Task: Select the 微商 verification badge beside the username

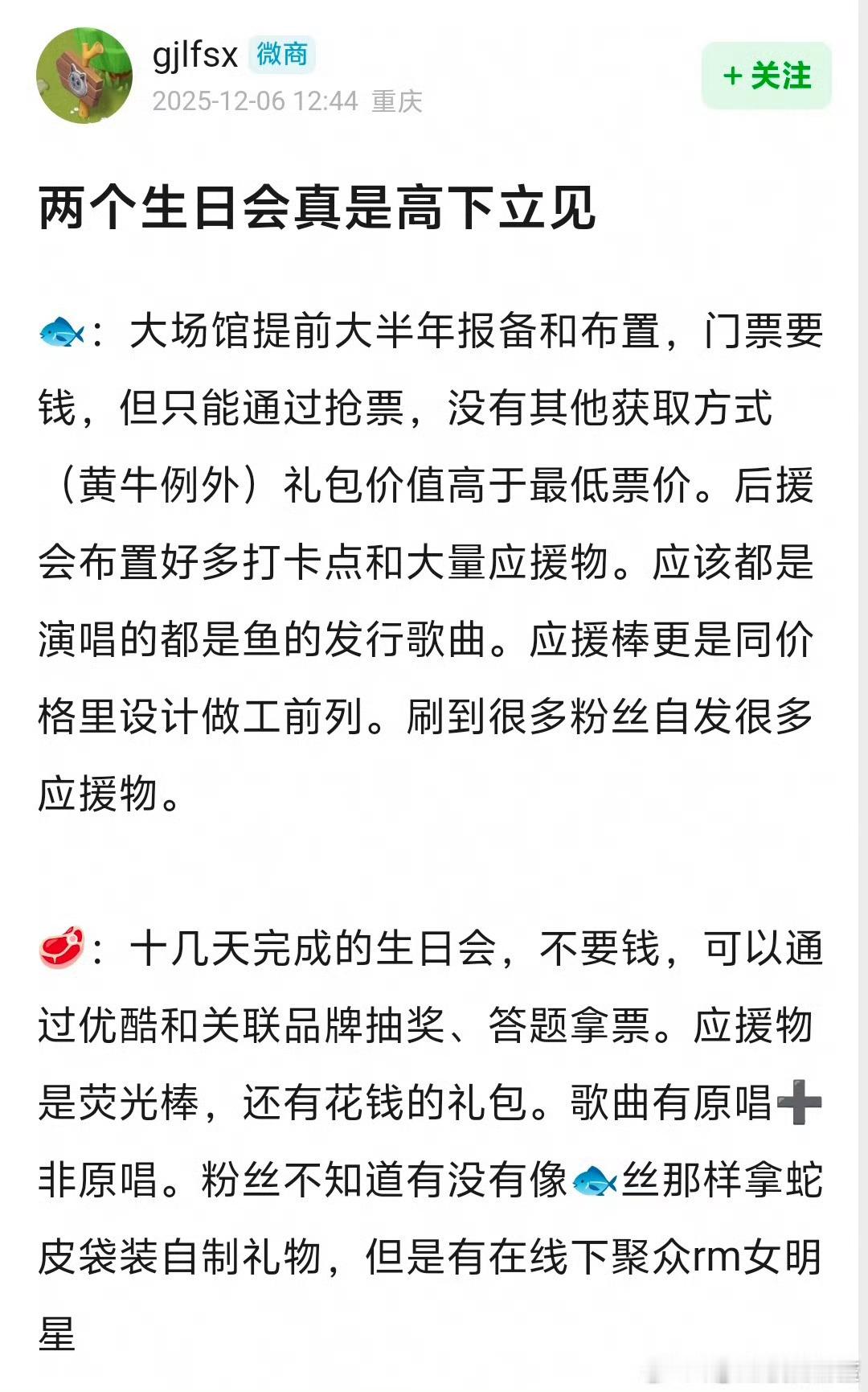Action: click(x=283, y=53)
